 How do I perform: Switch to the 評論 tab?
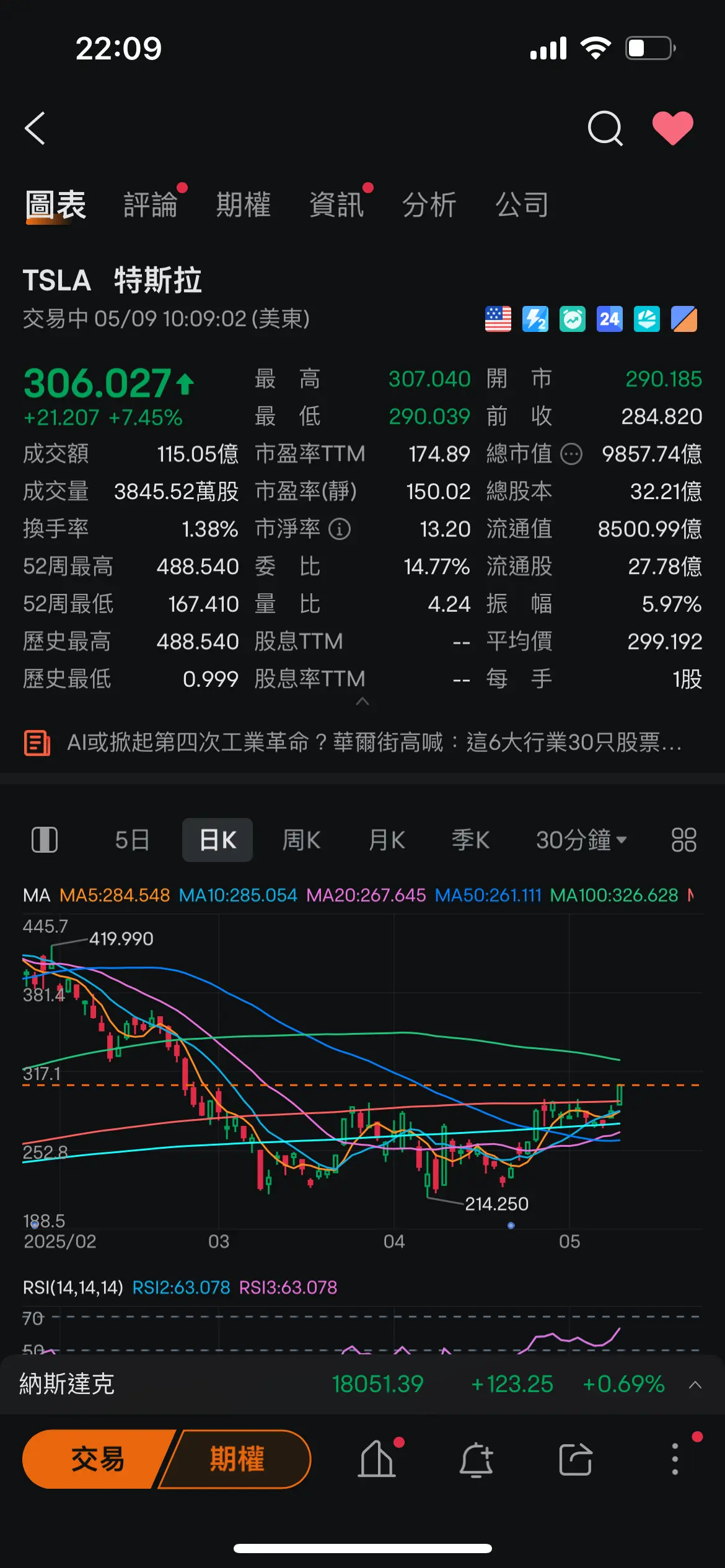point(151,205)
